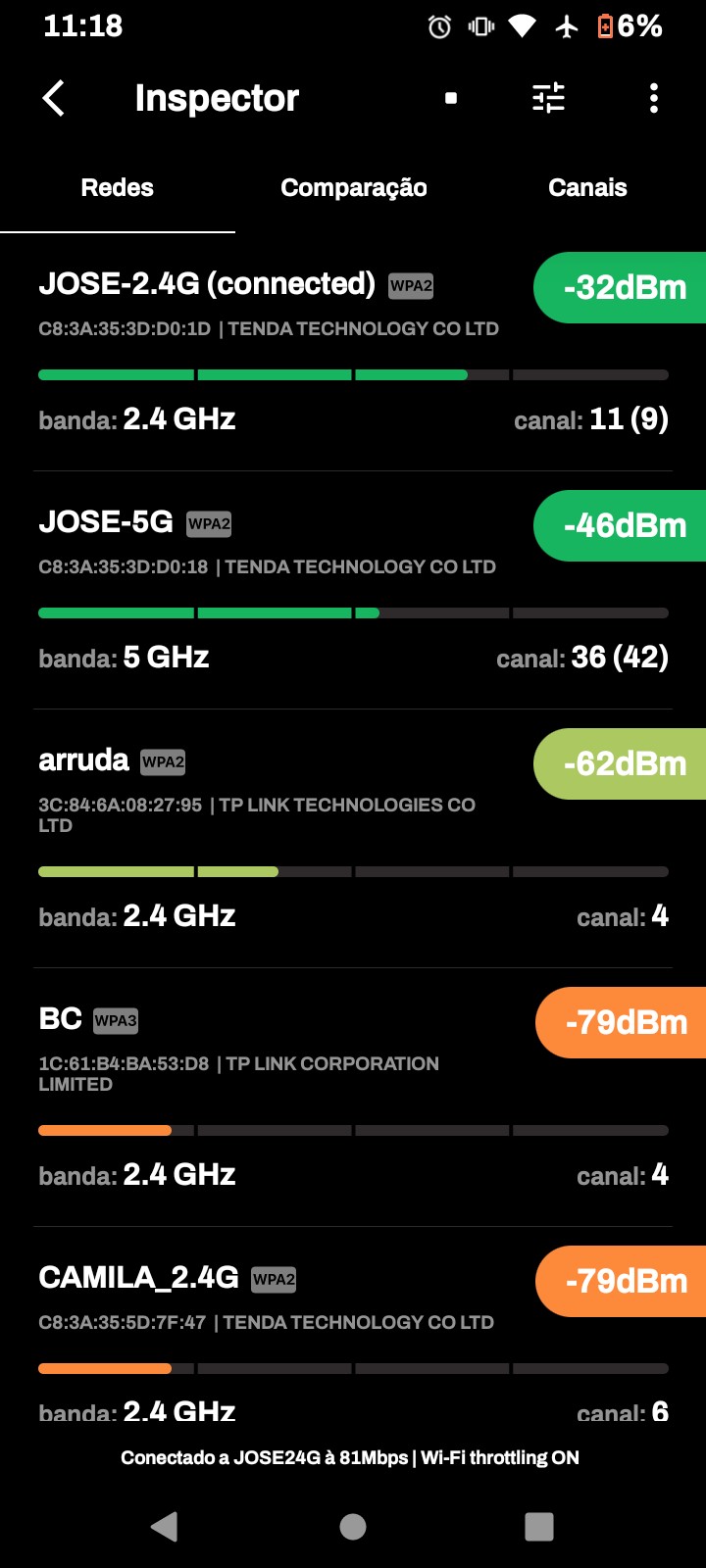Open the three-dot overflow menu
Screen dimensions: 706x1568
pos(654,98)
